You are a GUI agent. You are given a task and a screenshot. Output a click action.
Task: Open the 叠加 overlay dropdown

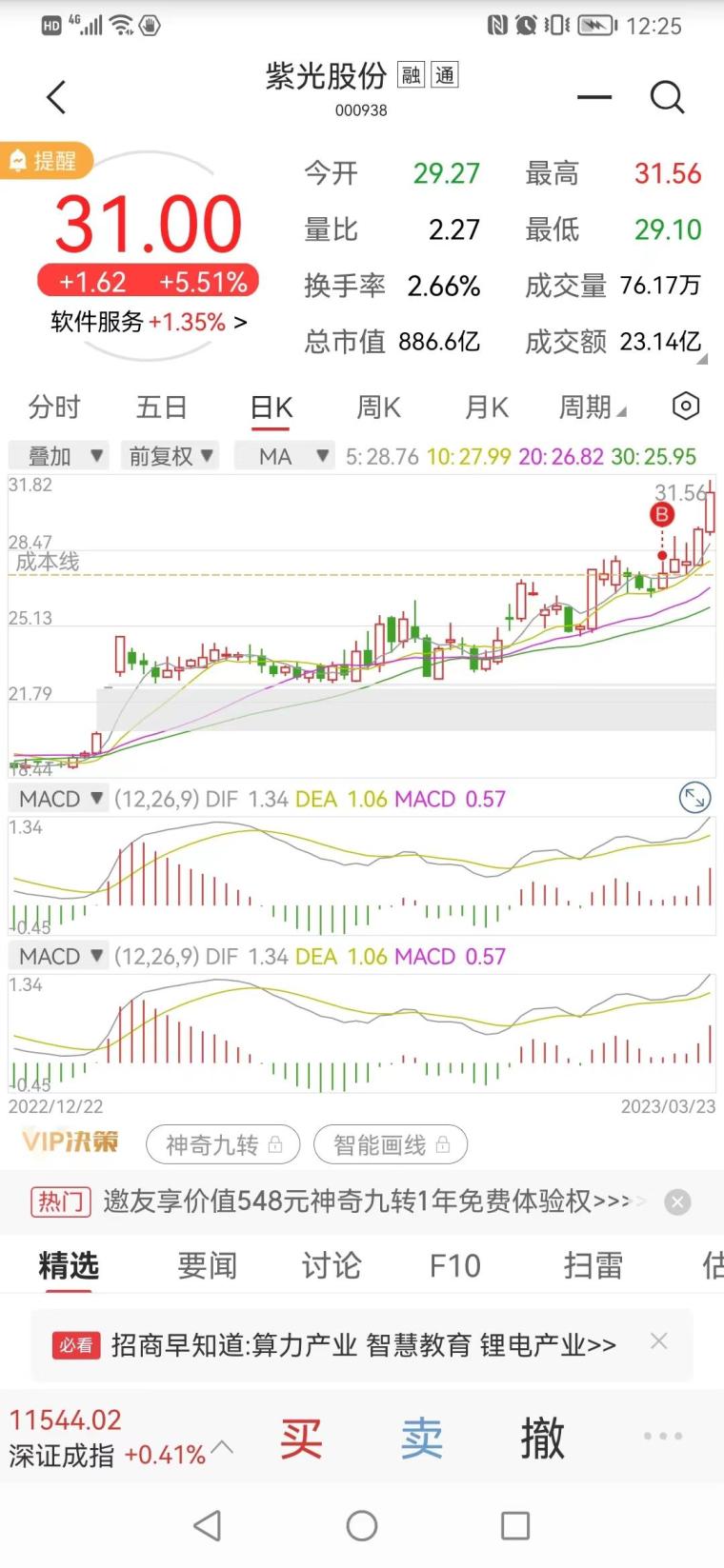59,456
